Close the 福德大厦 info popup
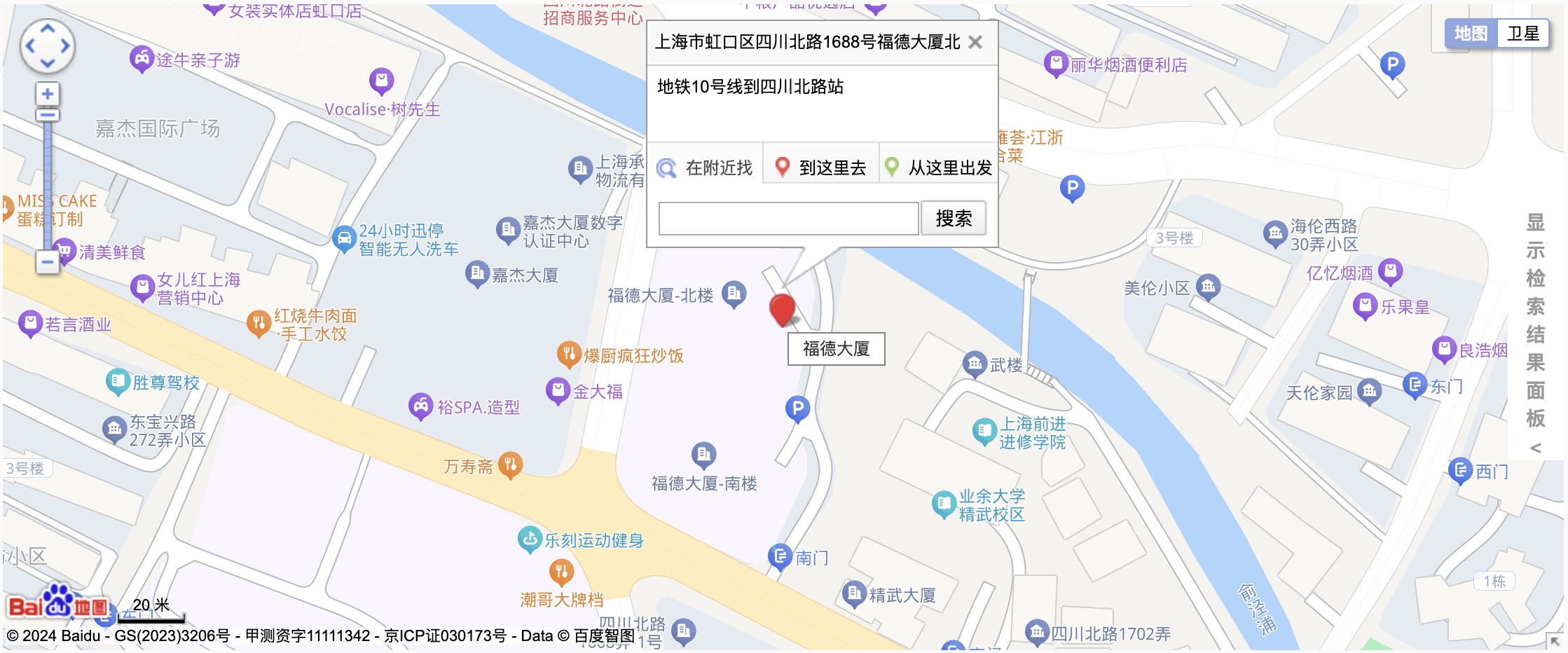This screenshot has width=1568, height=653. (x=975, y=43)
